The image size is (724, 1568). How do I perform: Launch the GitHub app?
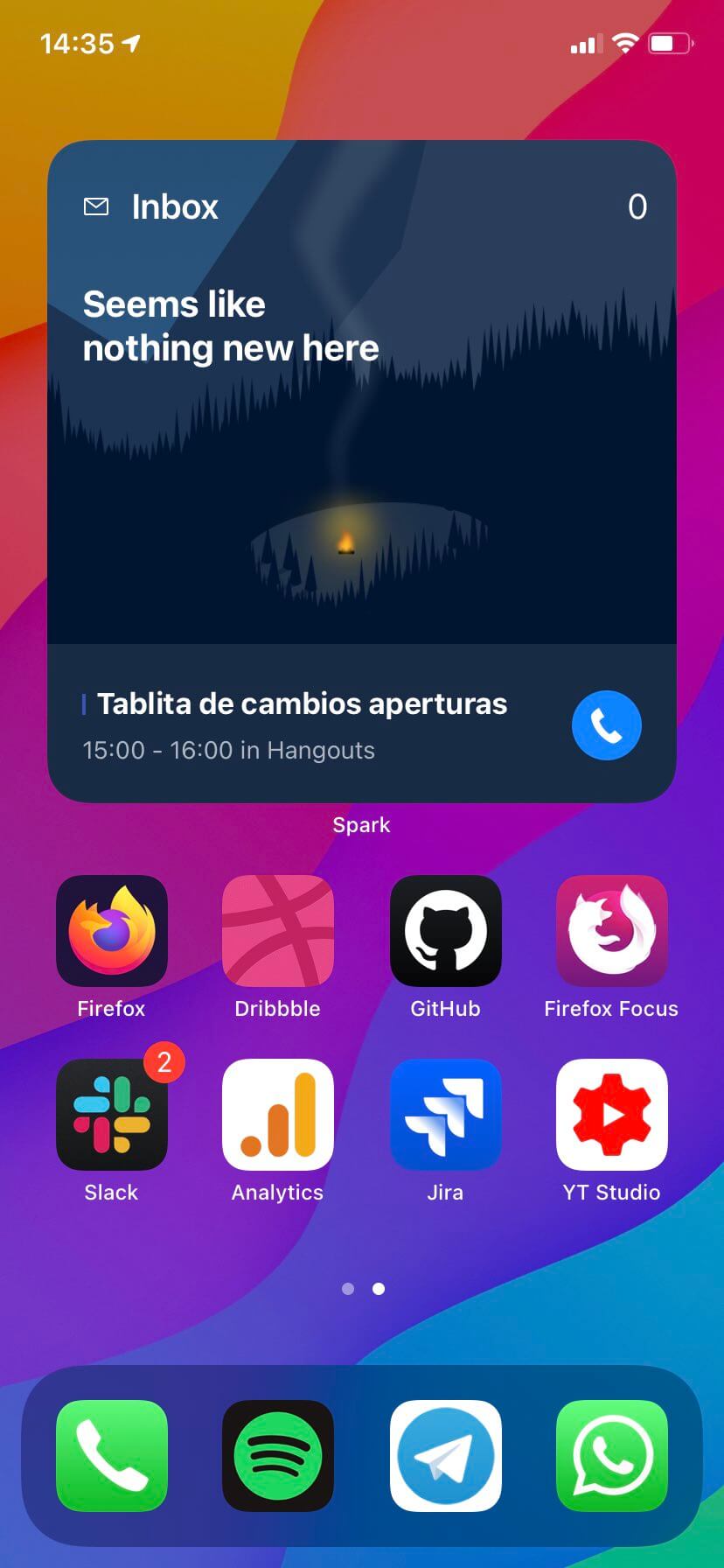point(445,930)
